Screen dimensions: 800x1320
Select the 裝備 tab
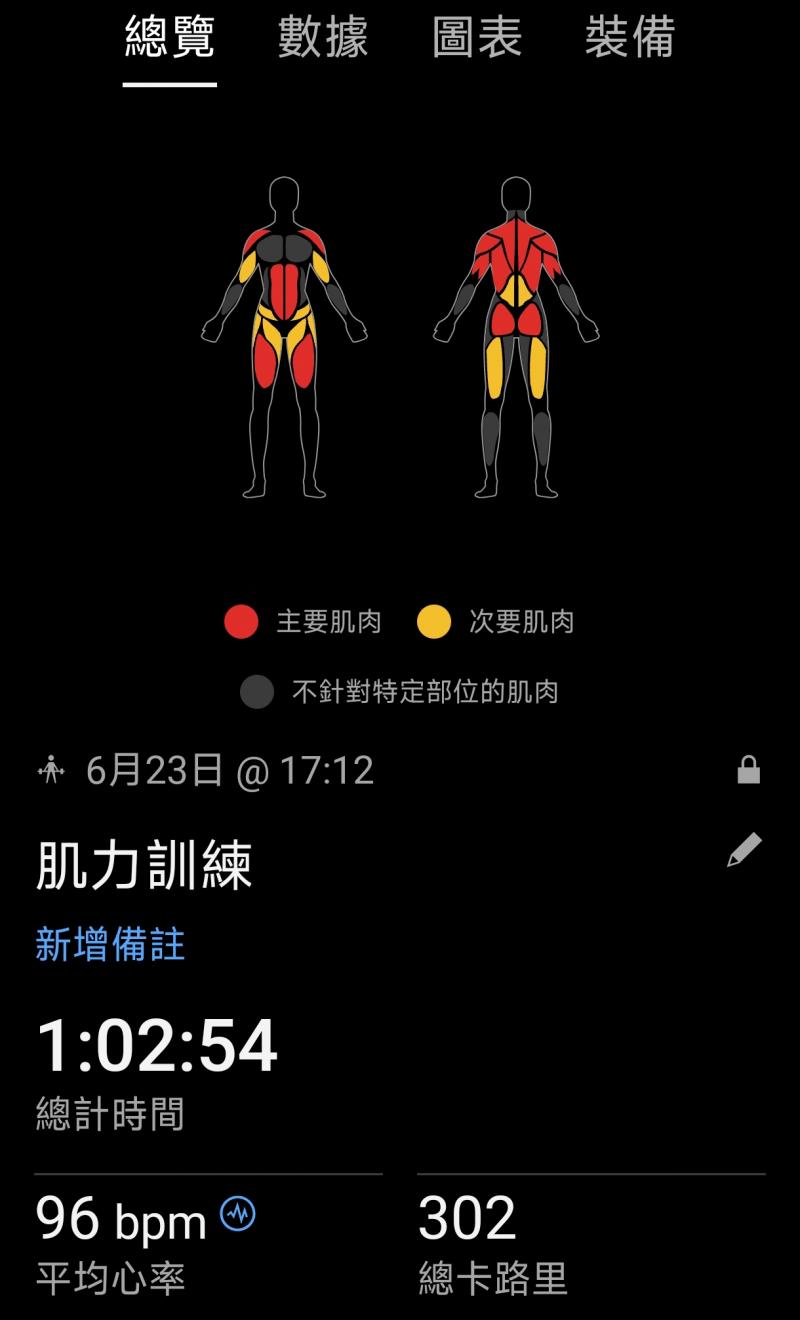[x=630, y=39]
